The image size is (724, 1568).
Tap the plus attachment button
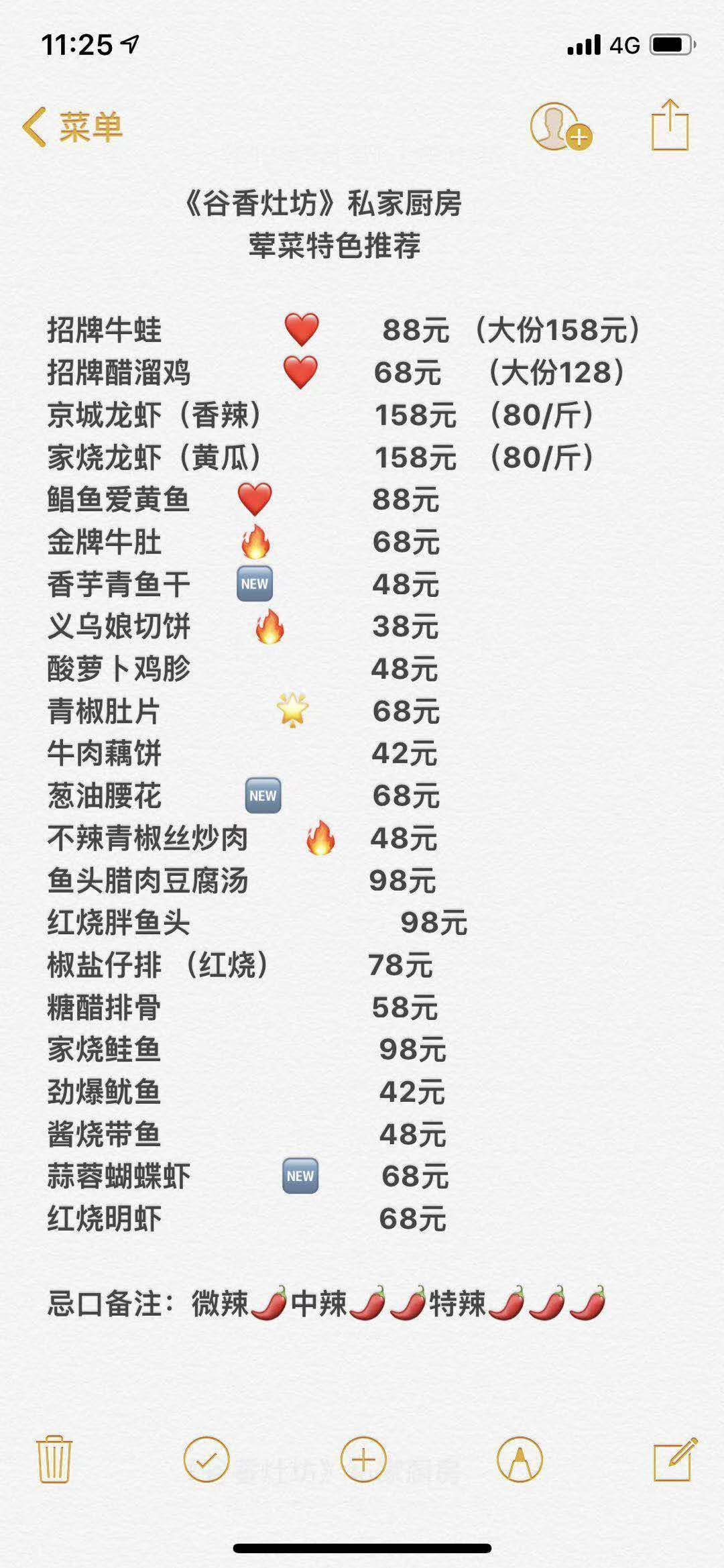[x=363, y=1459]
